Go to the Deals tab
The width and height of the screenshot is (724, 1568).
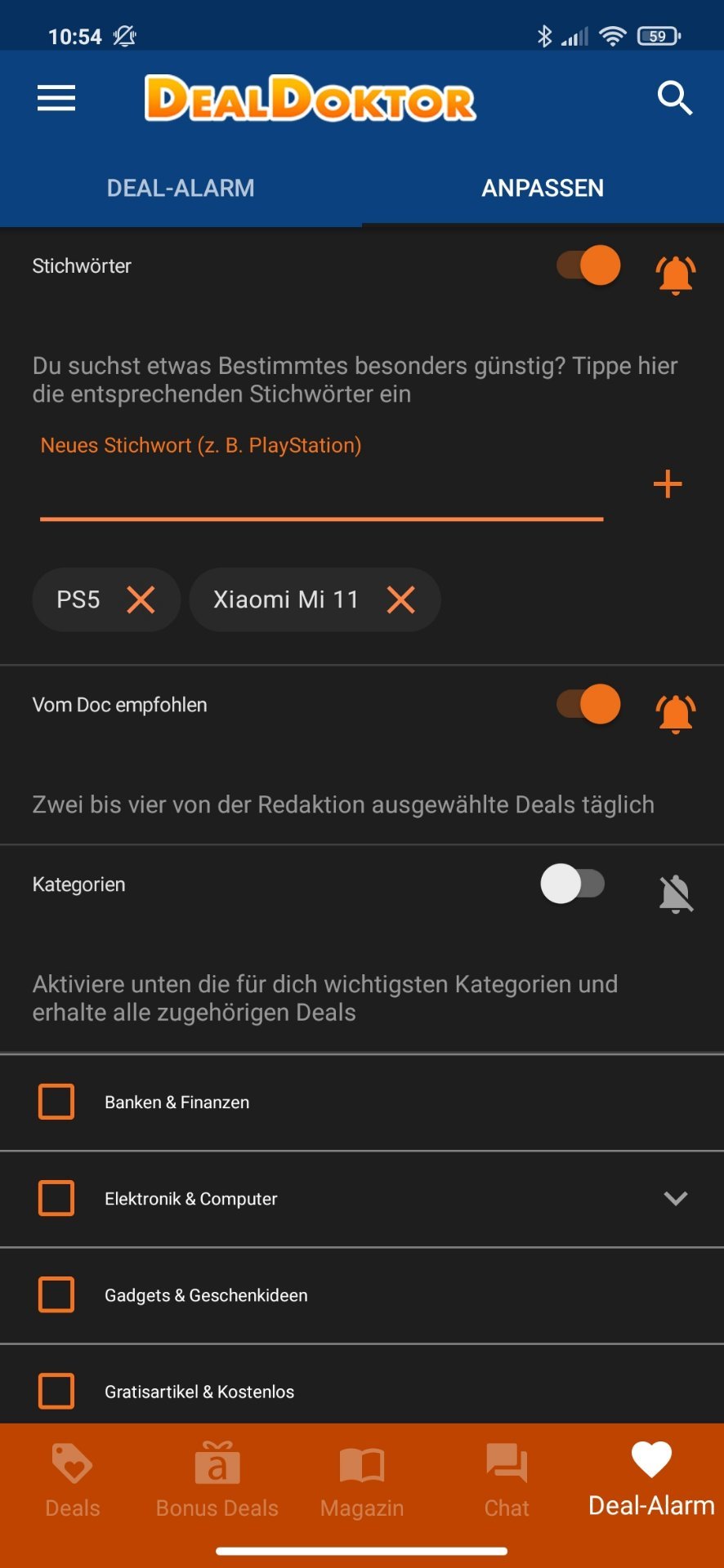pos(73,1481)
